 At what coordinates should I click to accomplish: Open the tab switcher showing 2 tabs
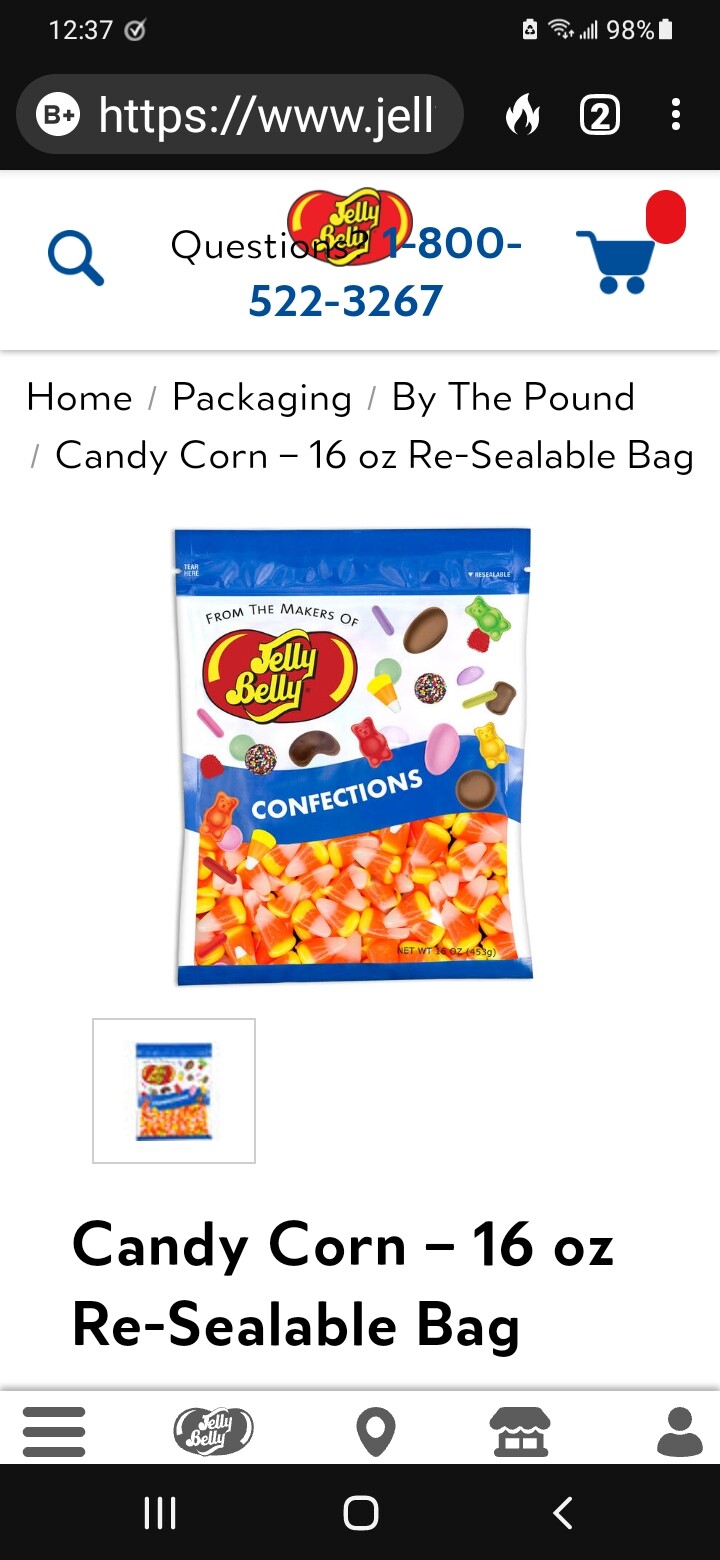coord(599,116)
